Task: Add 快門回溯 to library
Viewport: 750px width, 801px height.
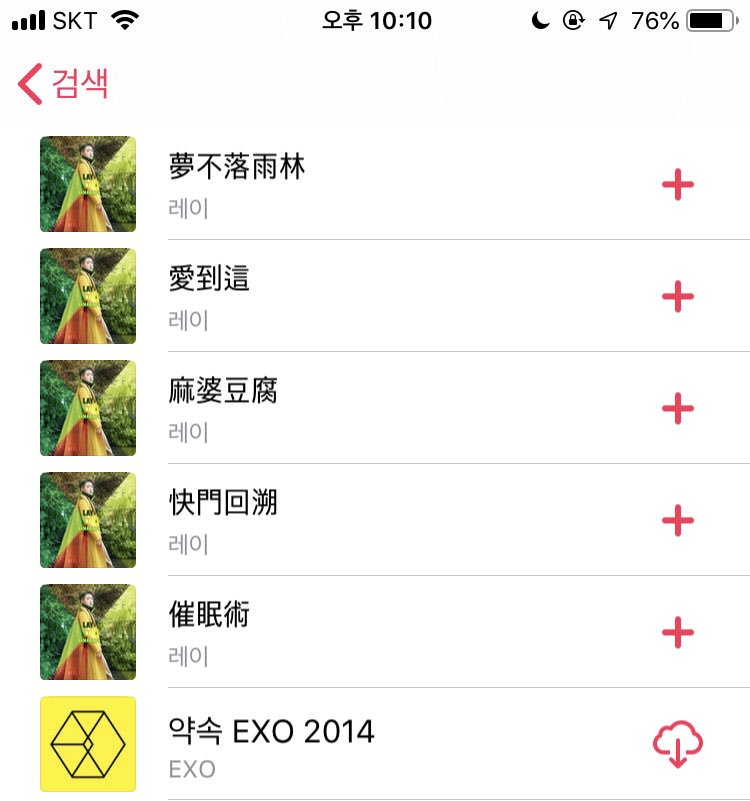Action: [x=677, y=521]
